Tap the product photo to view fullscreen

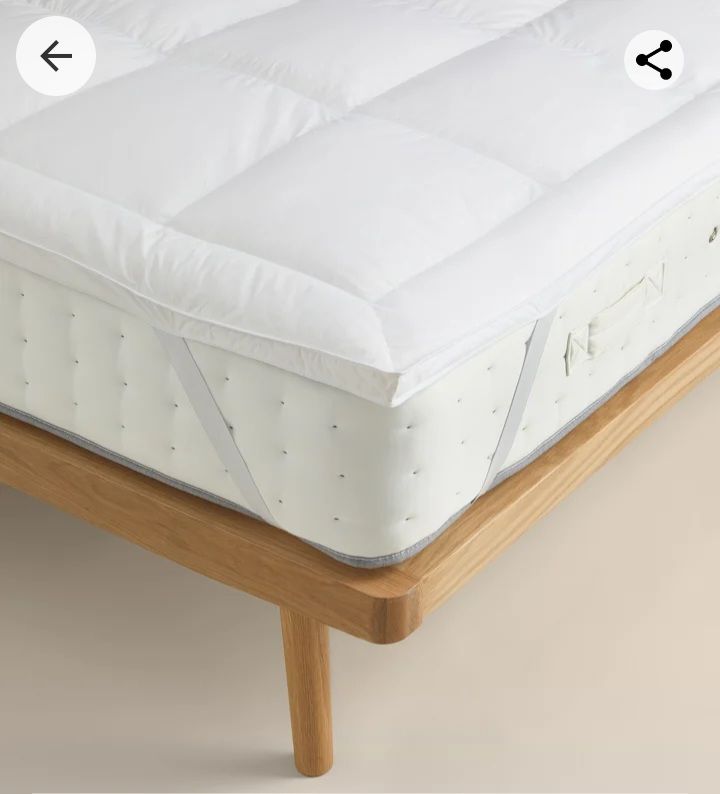click(x=360, y=400)
